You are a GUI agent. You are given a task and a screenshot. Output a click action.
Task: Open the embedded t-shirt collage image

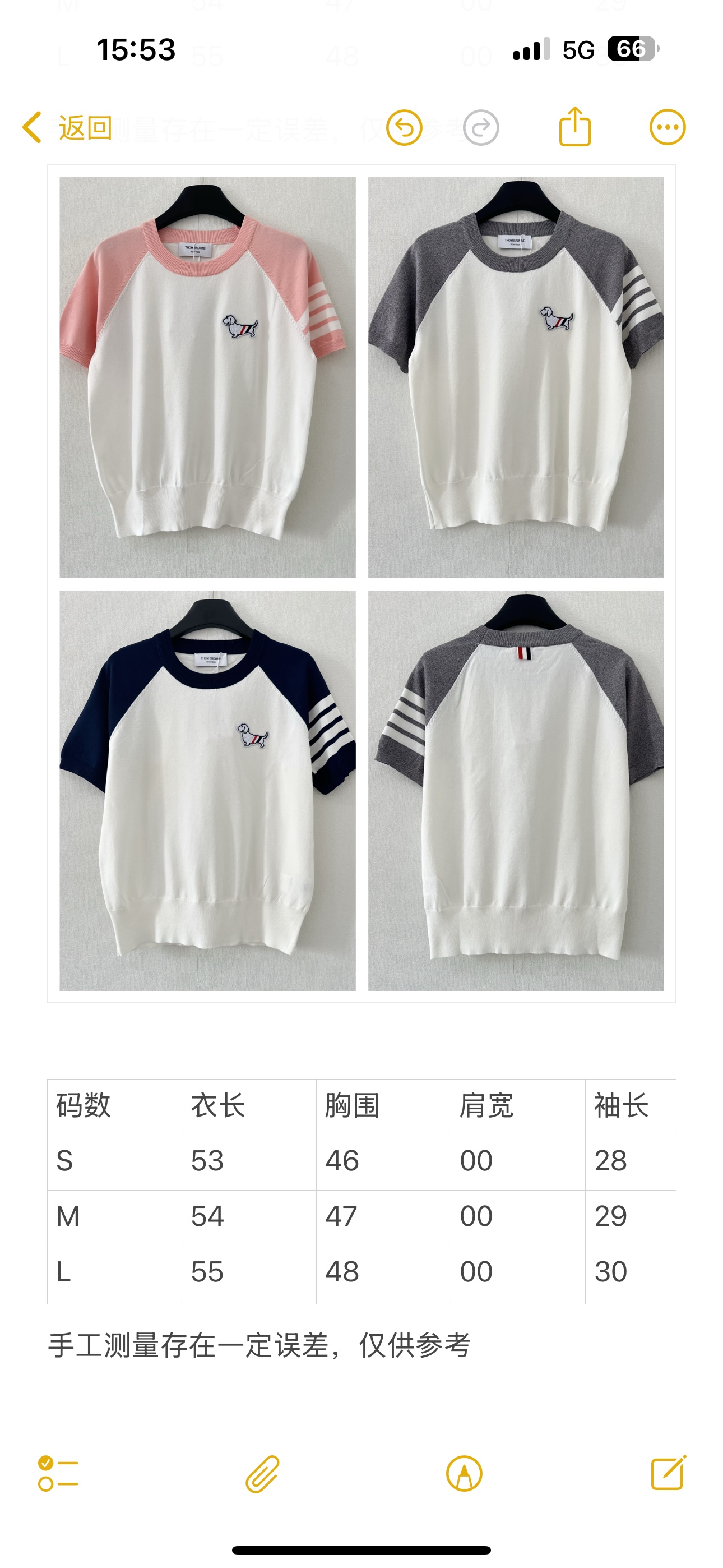361,584
